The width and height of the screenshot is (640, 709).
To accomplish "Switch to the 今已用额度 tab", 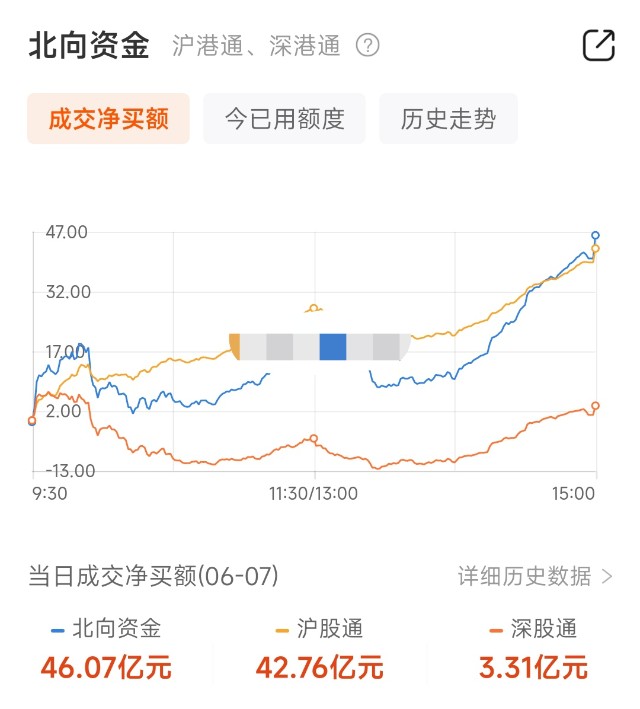I will click(284, 119).
